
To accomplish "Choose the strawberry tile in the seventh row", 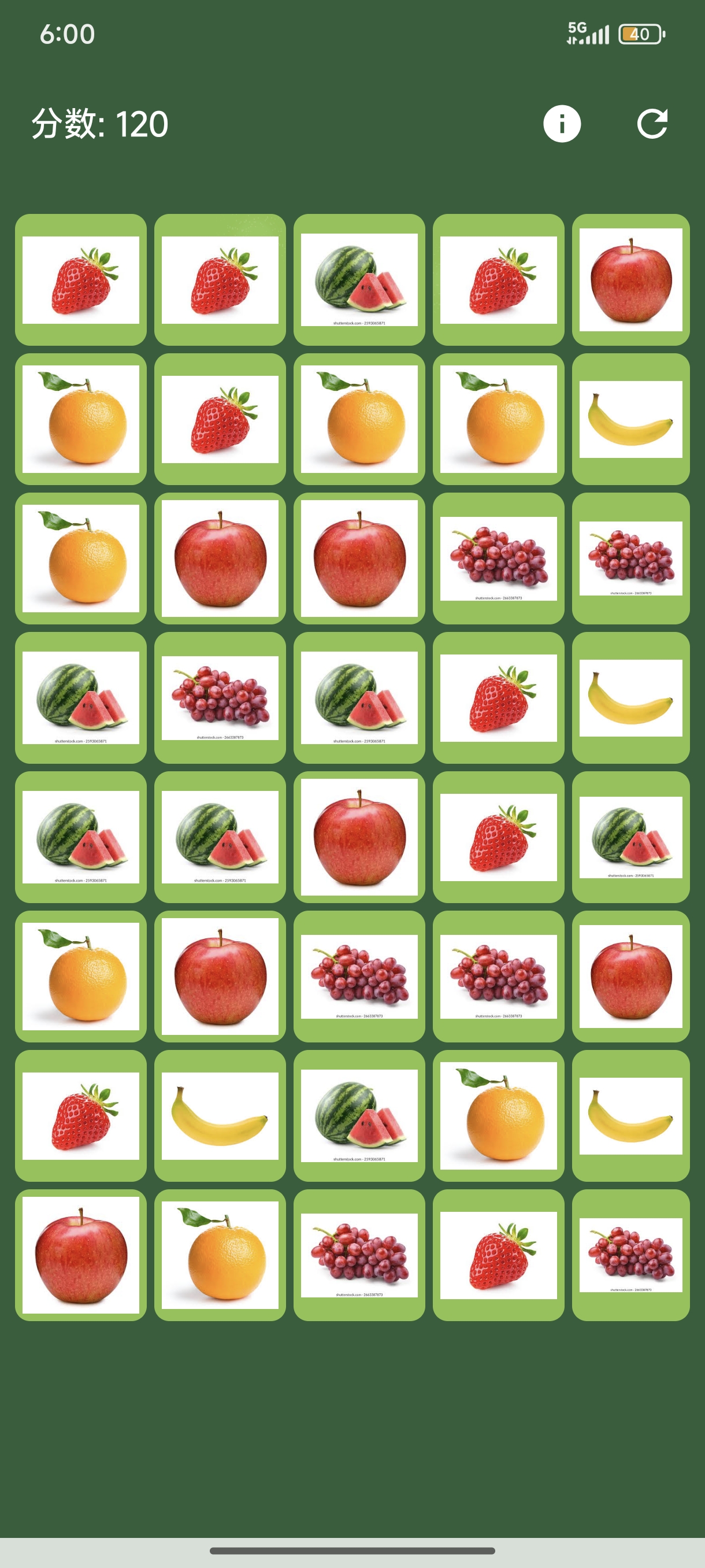I will [81, 1116].
